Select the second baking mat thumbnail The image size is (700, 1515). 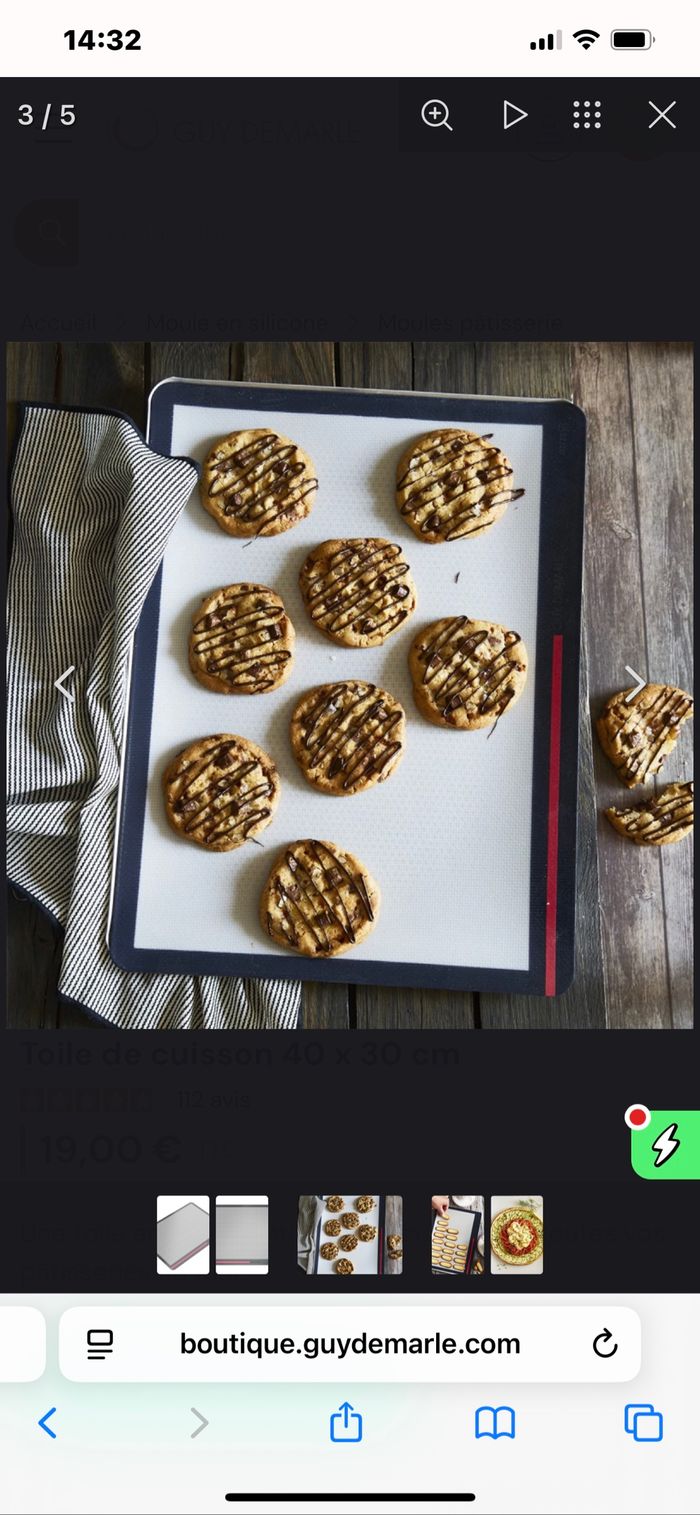242,1235
